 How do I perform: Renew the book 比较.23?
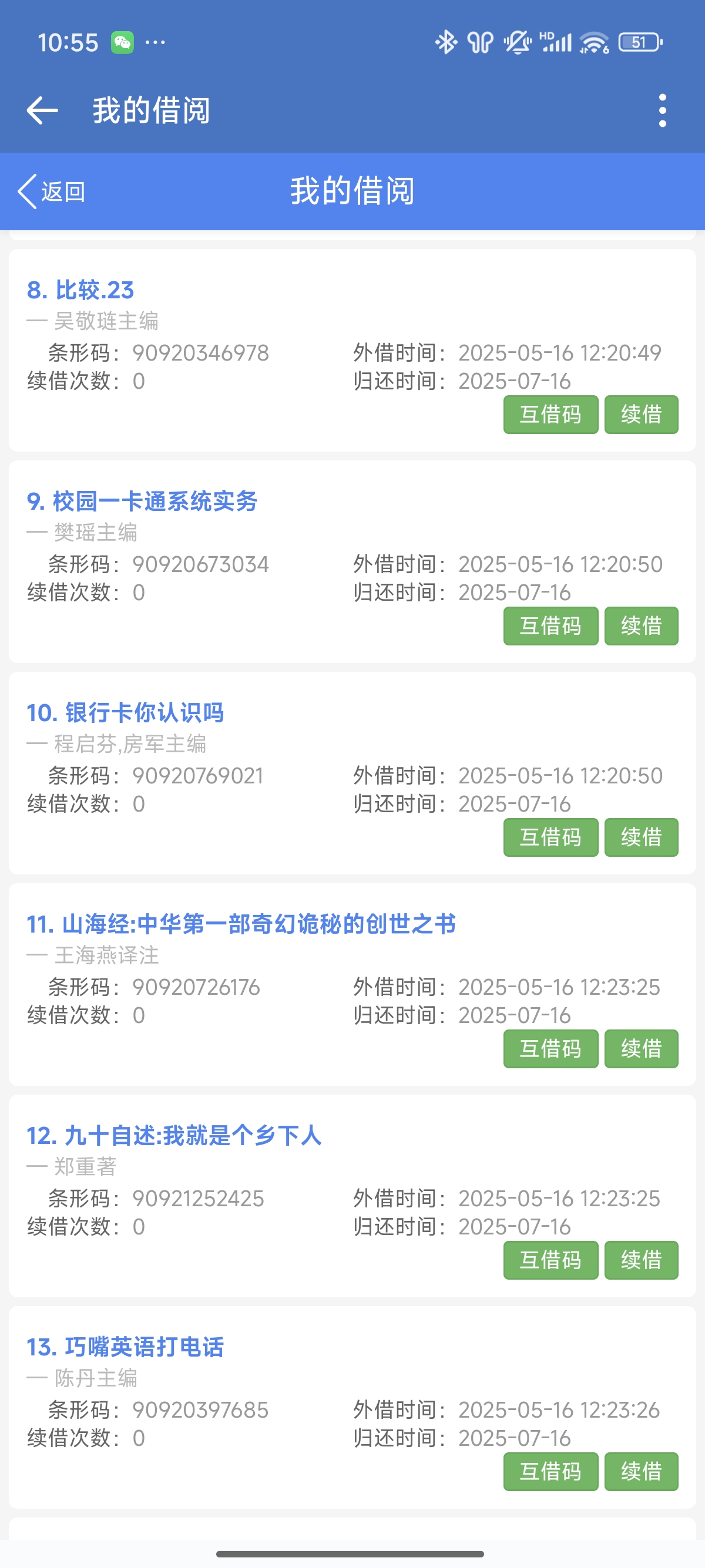tap(640, 415)
